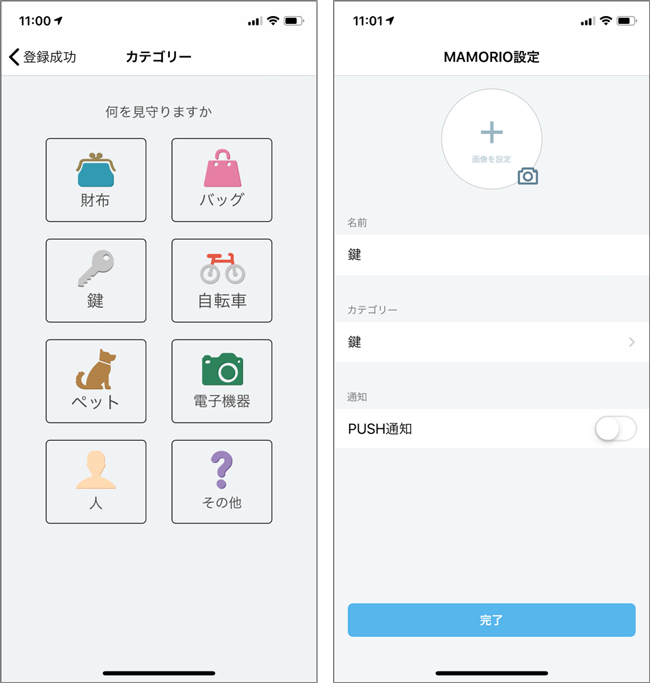
Task: Enable PUSH通知 switch
Action: 614,429
